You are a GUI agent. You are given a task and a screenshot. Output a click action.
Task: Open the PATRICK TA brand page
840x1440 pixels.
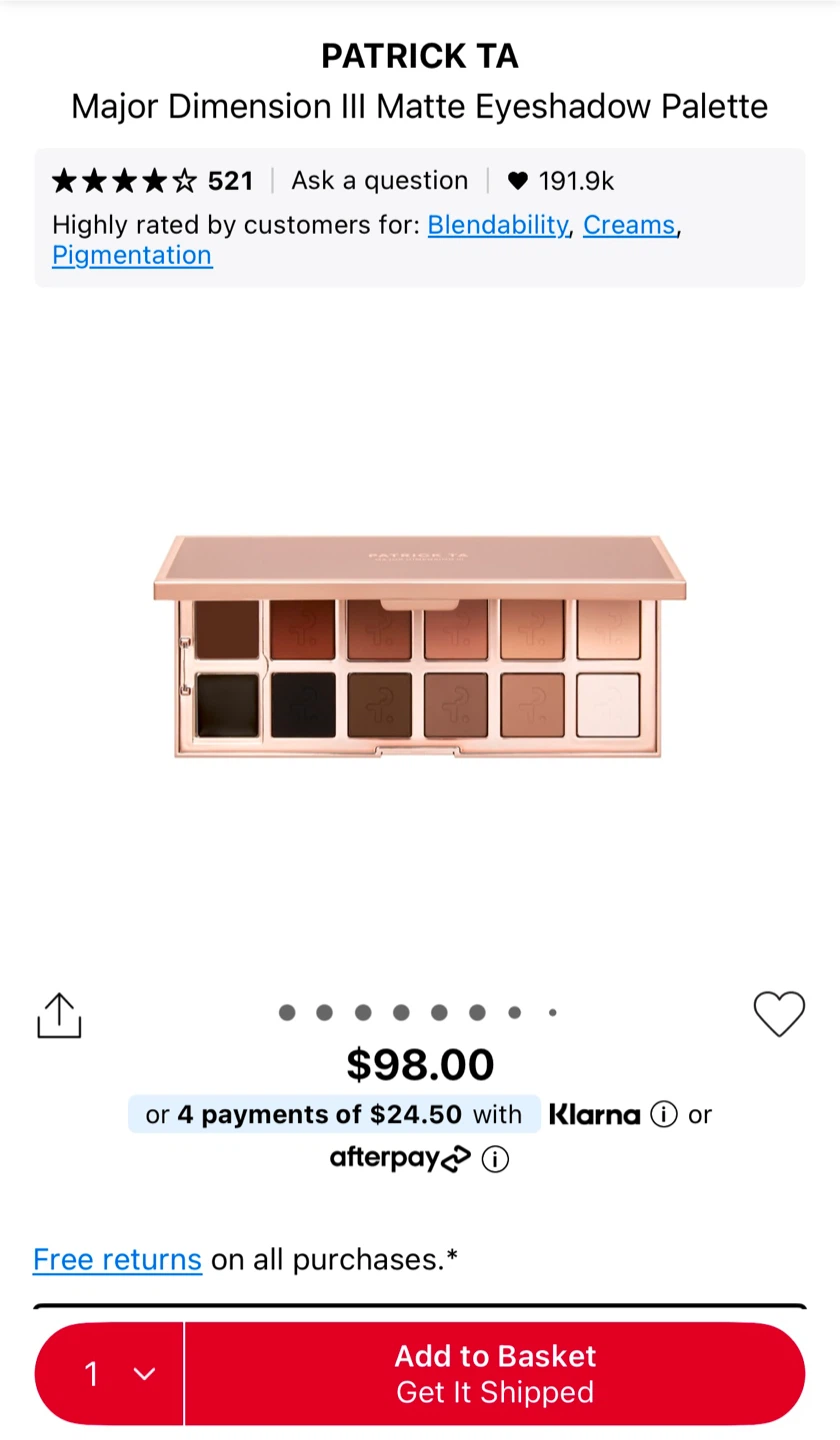click(419, 56)
